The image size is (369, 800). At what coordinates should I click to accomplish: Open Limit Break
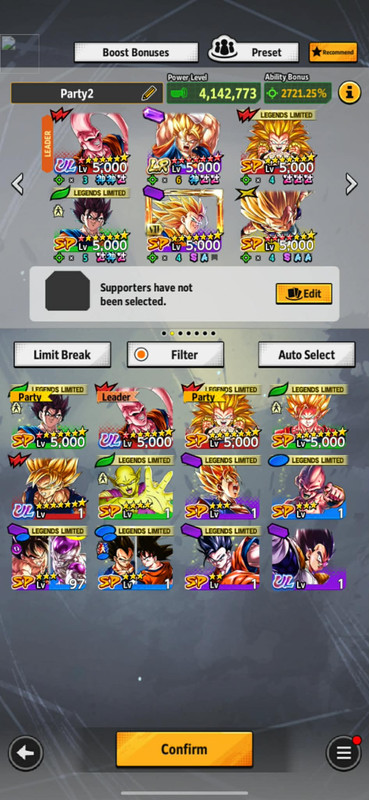[62, 355]
